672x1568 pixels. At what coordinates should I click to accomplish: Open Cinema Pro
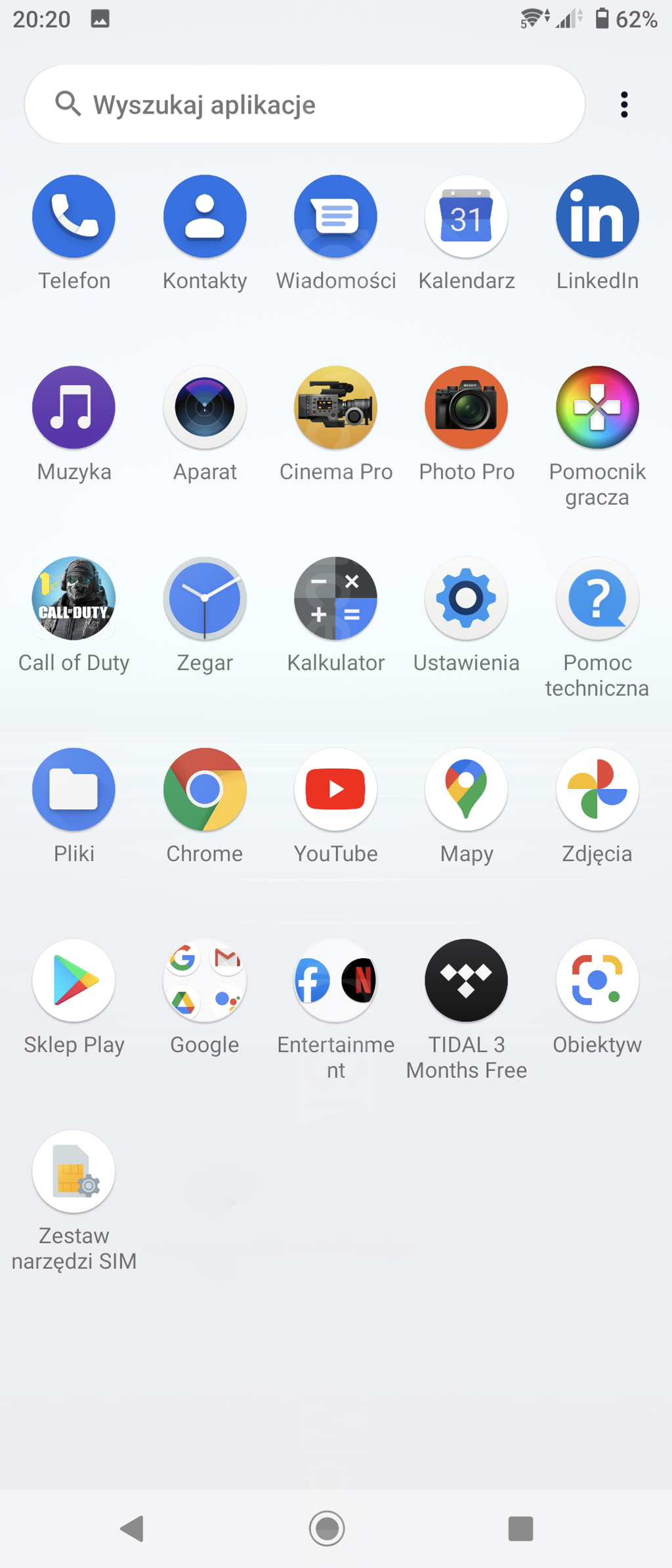tap(335, 408)
